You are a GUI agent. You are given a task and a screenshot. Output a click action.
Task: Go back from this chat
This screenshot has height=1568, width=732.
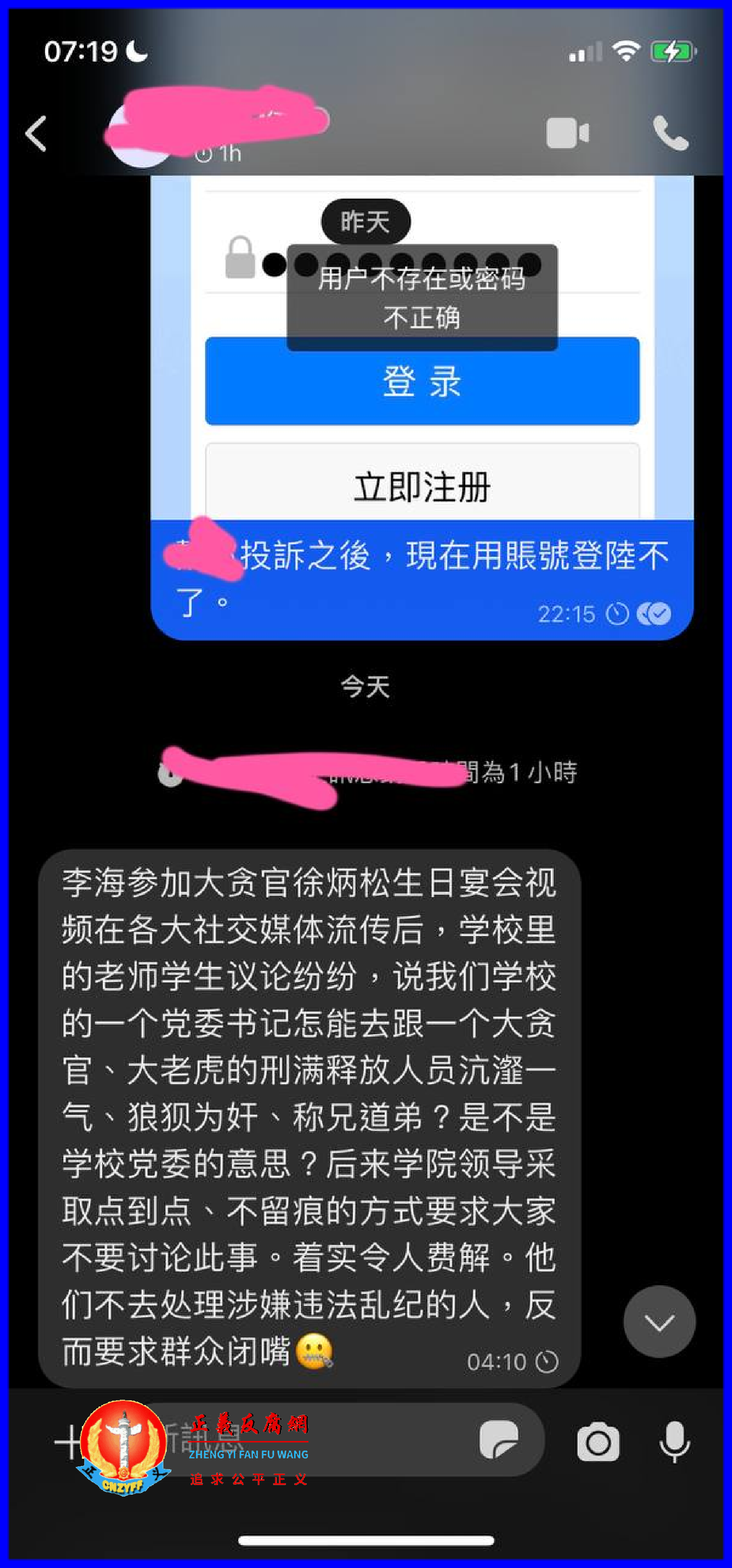pos(36,133)
